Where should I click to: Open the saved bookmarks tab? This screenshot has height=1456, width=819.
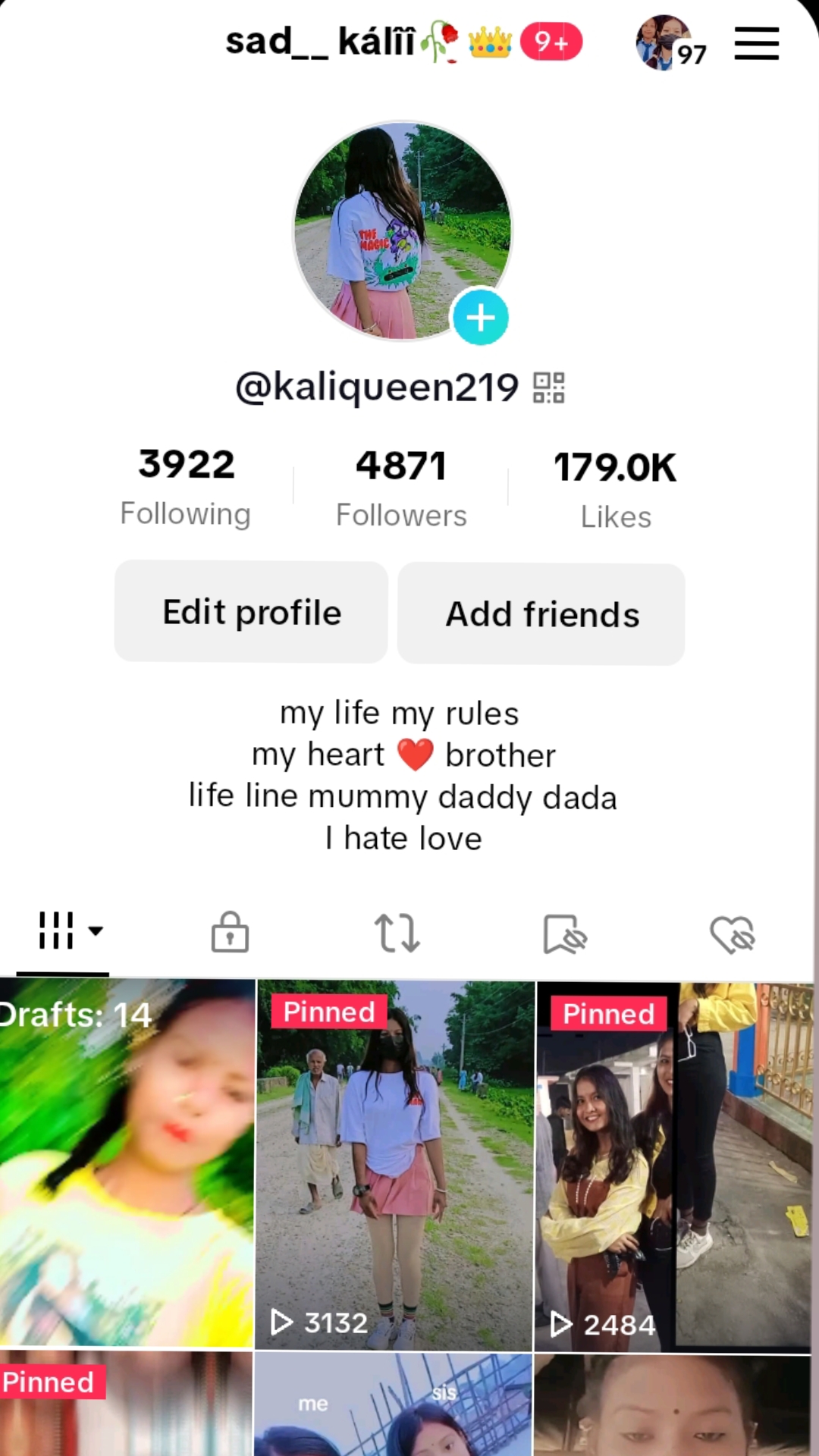pyautogui.click(x=564, y=934)
